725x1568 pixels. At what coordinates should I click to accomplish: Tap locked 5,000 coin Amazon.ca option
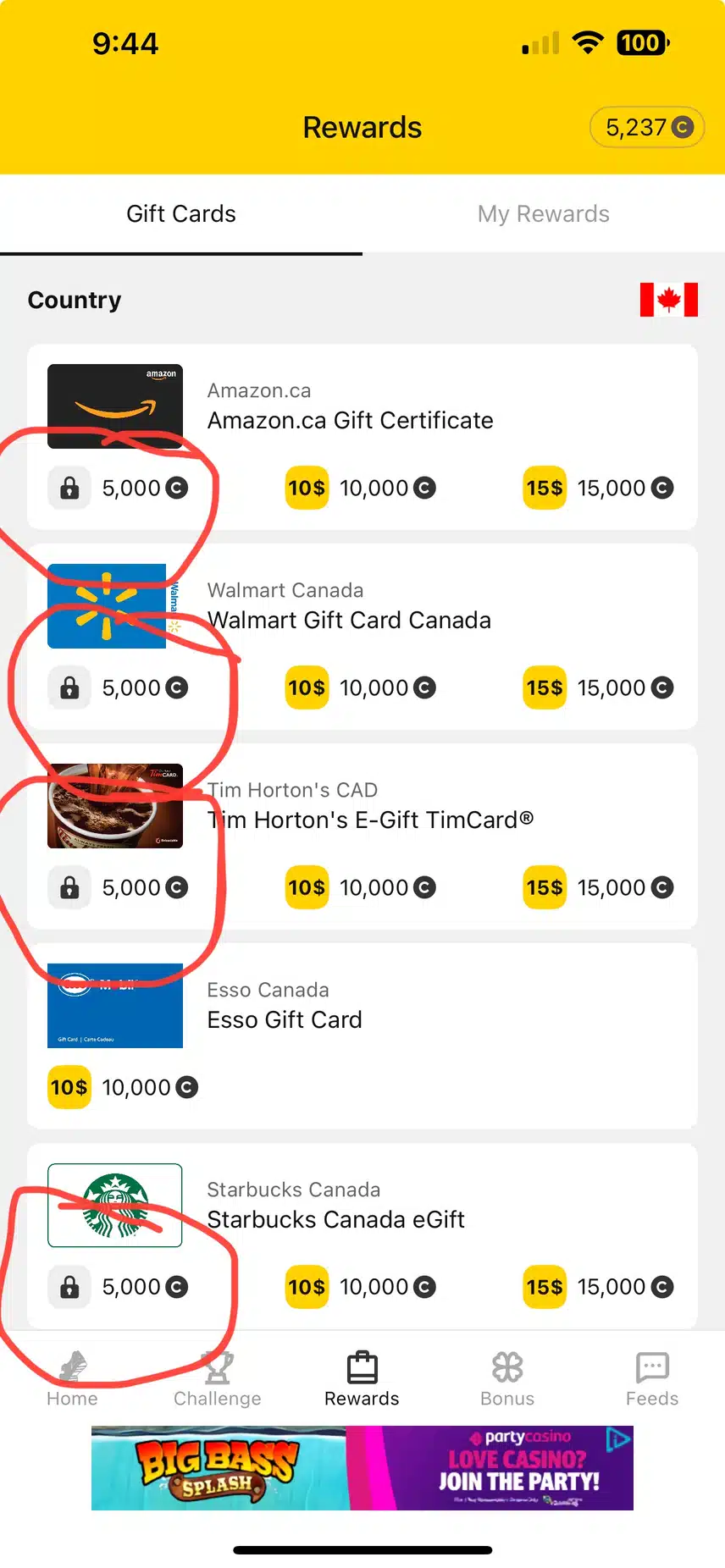pyautogui.click(x=119, y=489)
